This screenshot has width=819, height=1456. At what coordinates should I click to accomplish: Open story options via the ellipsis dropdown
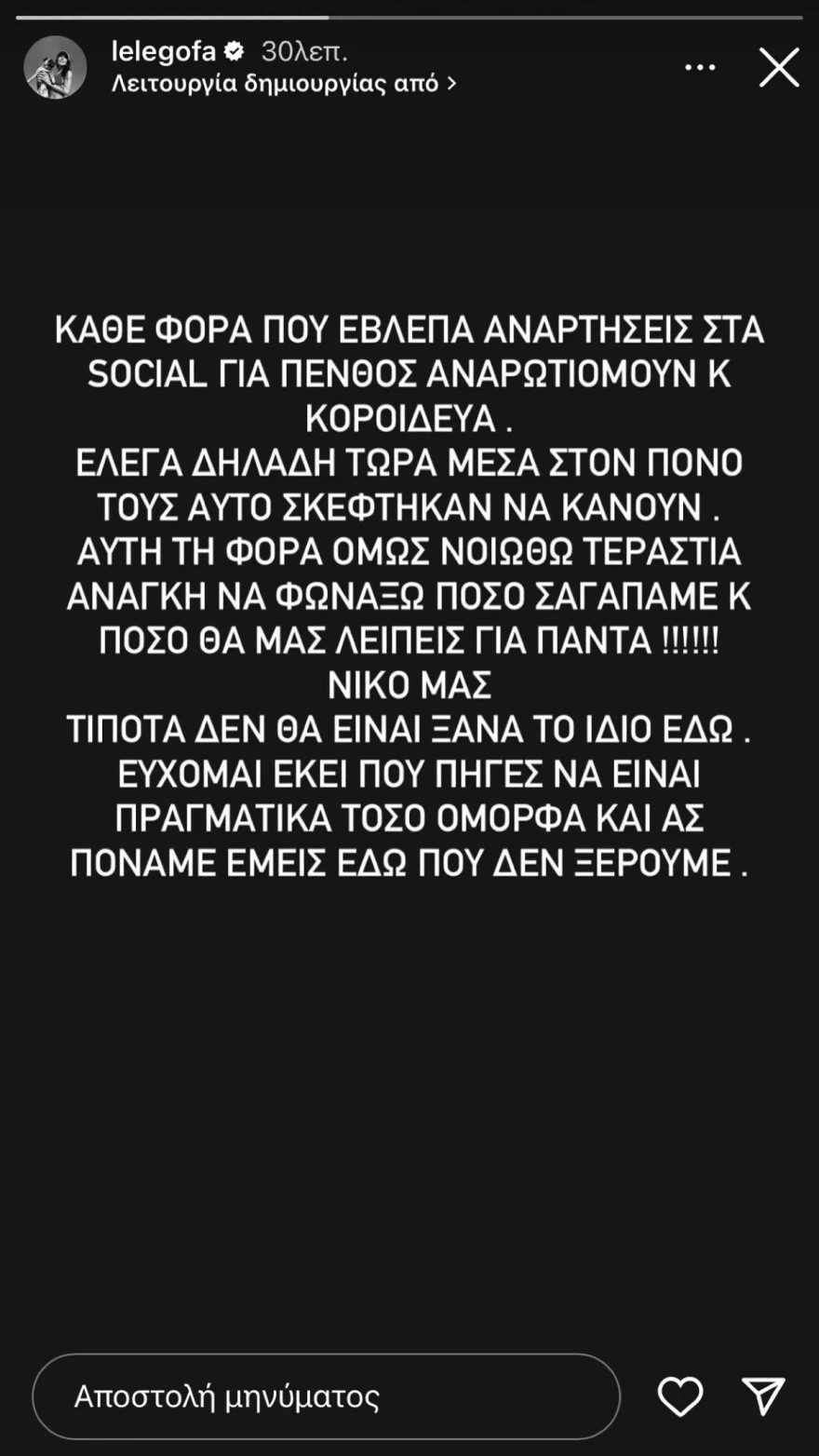699,67
